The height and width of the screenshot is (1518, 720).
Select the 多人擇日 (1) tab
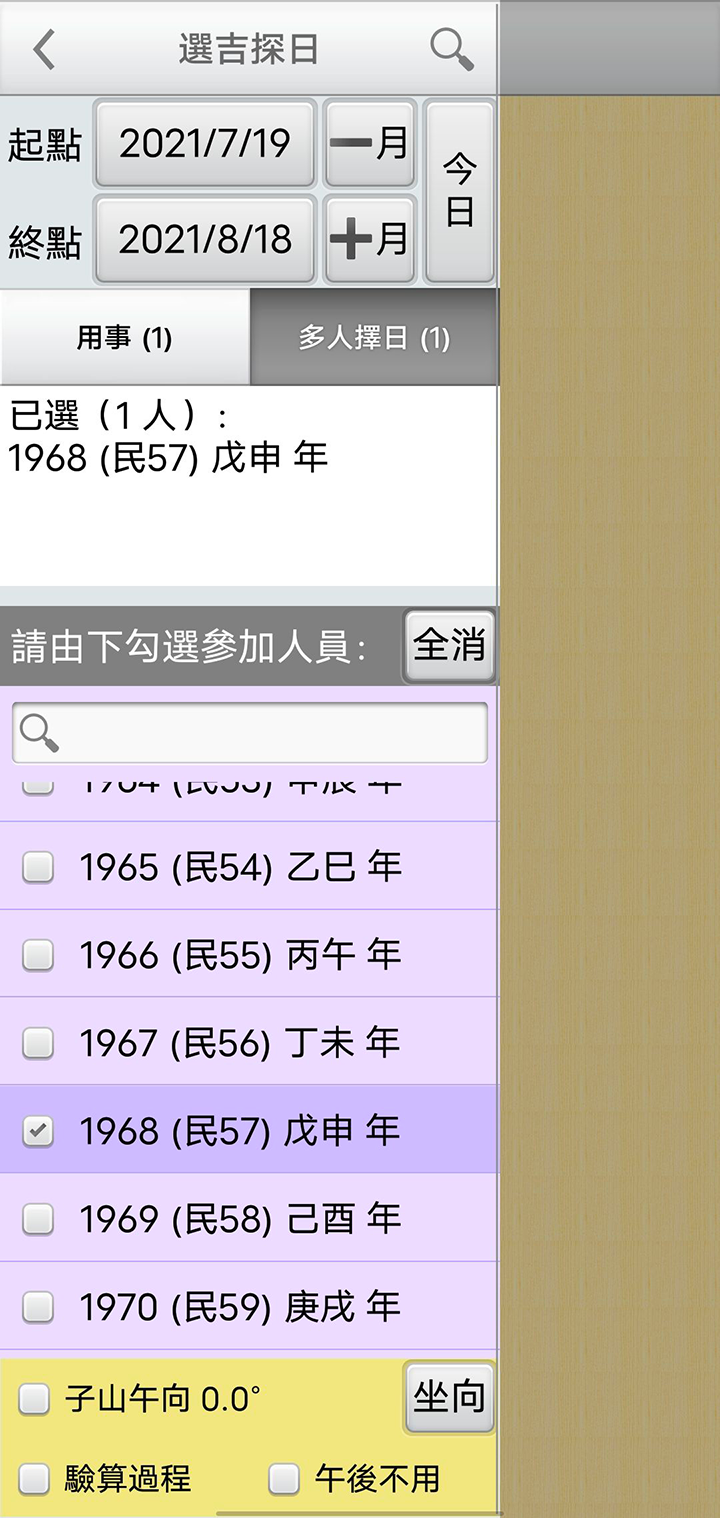pyautogui.click(x=374, y=338)
